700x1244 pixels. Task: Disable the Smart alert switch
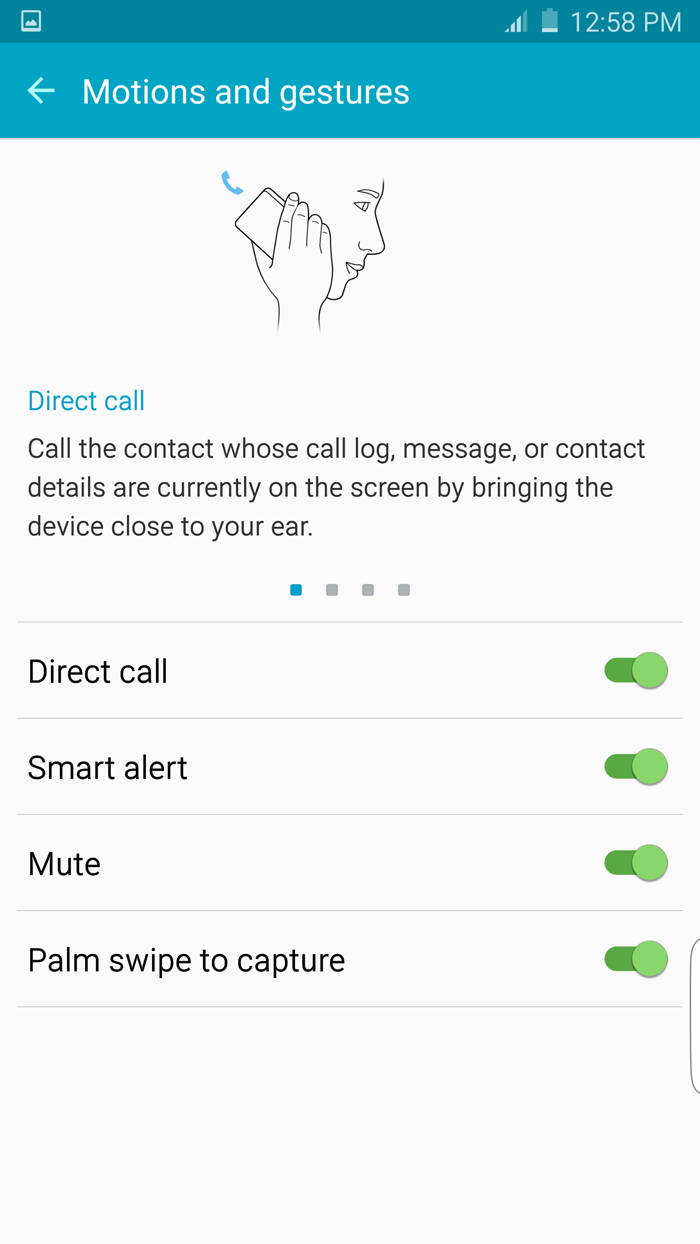pyautogui.click(x=635, y=767)
